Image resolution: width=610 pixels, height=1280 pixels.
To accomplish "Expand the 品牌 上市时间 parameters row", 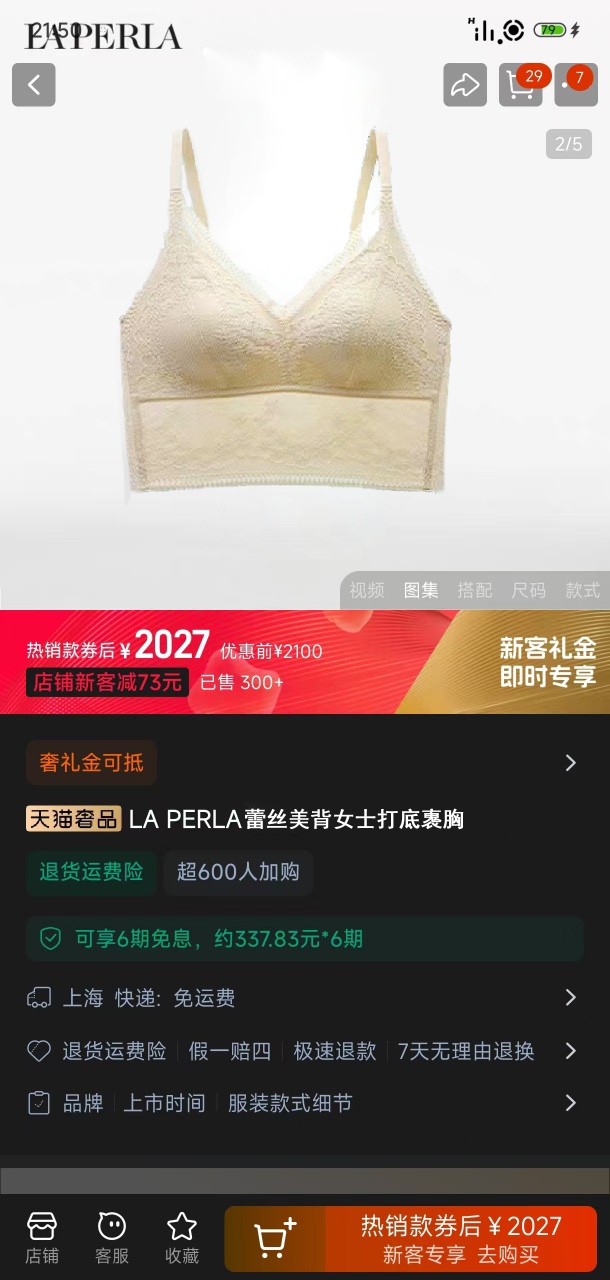I will click(x=304, y=1103).
